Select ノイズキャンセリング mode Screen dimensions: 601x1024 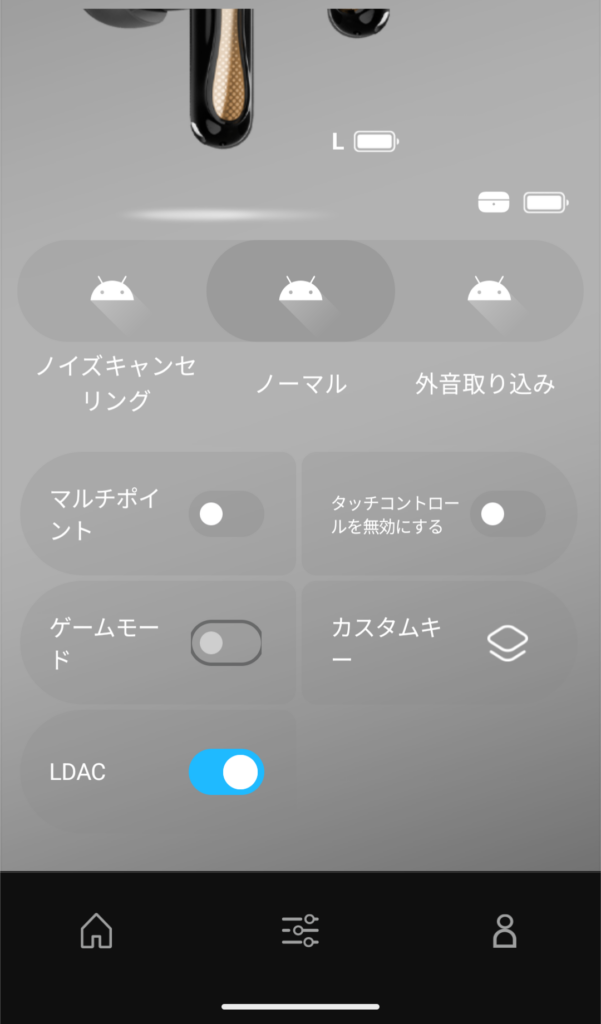(x=112, y=292)
